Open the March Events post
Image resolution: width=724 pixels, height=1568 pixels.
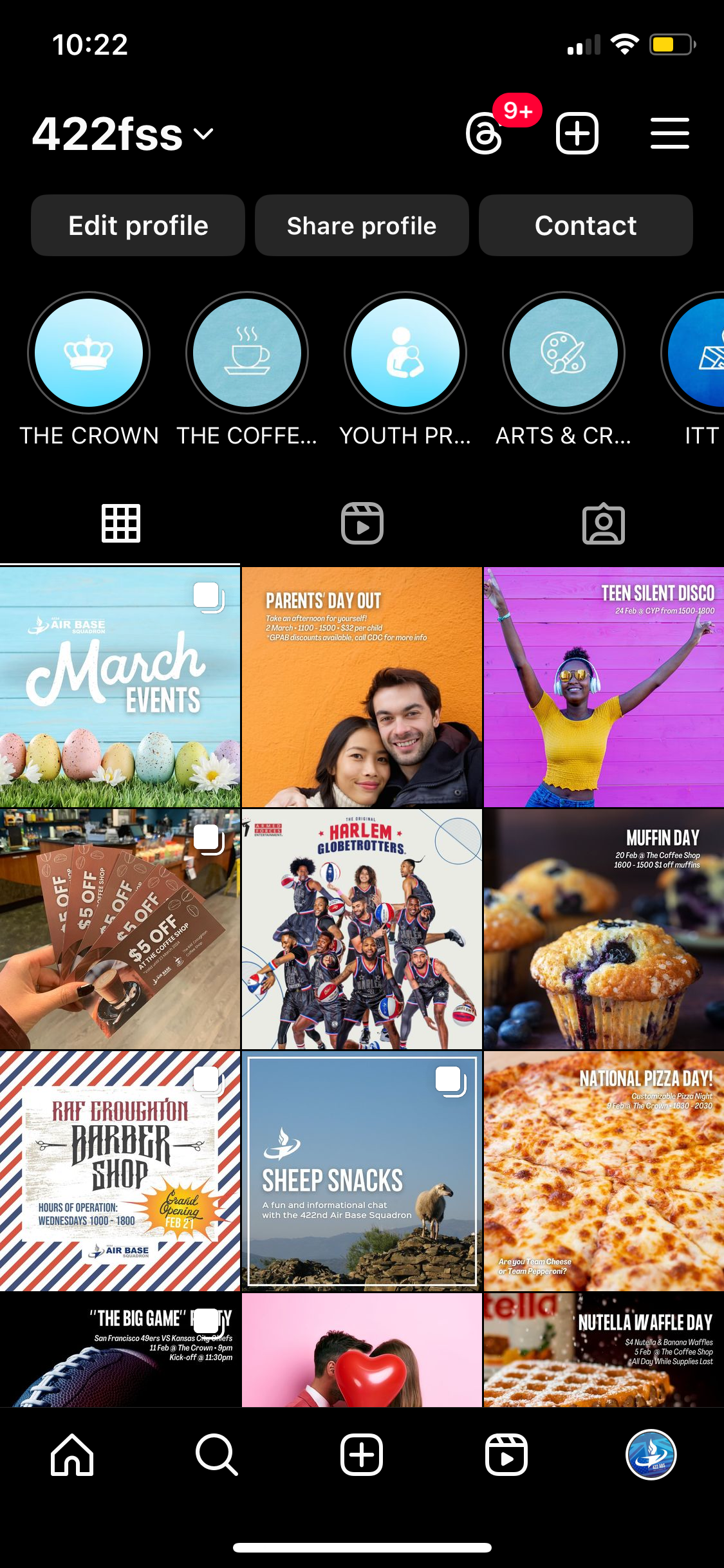coord(120,687)
